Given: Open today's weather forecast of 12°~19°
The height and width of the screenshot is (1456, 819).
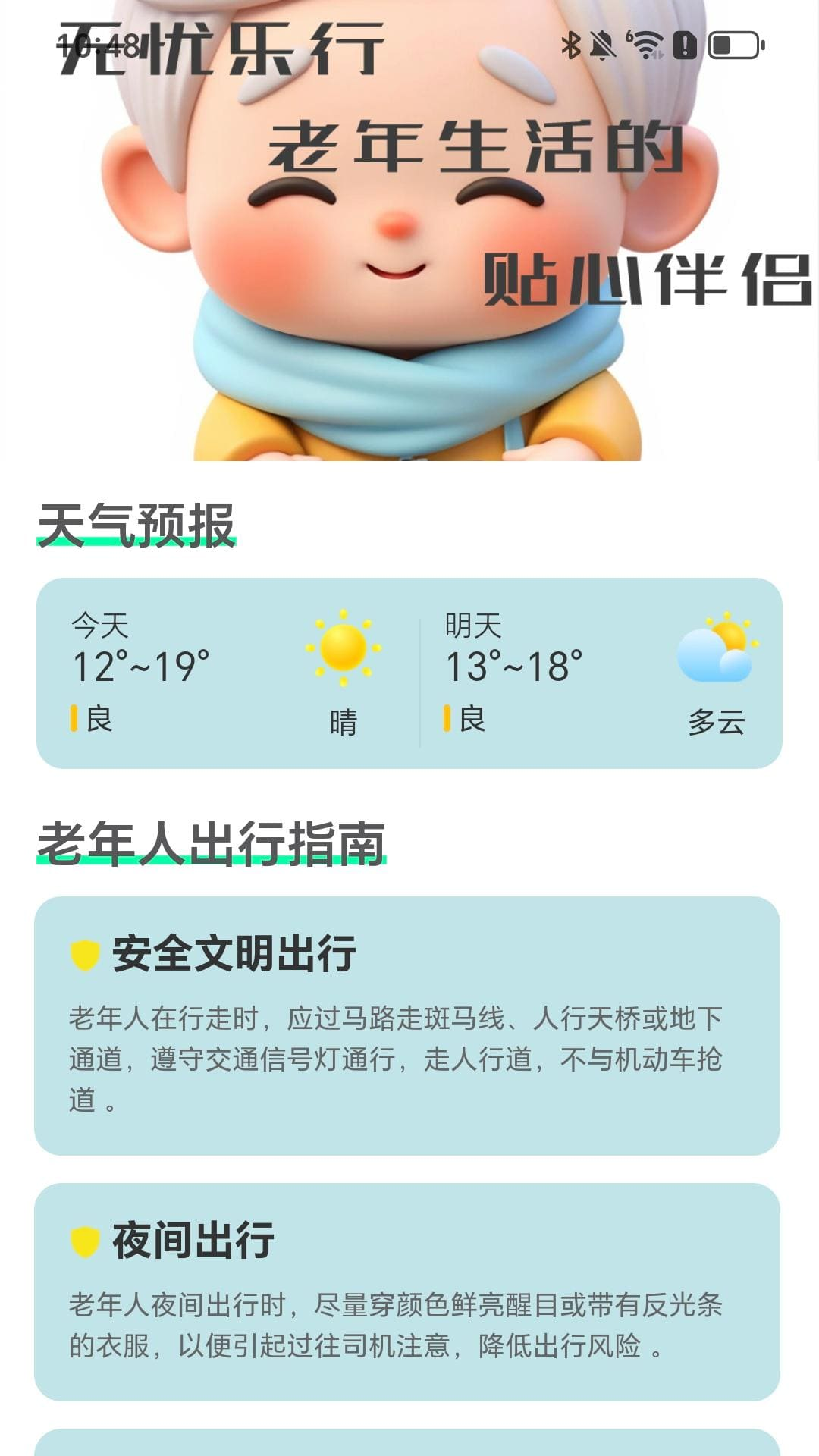Looking at the screenshot, I should (227, 673).
